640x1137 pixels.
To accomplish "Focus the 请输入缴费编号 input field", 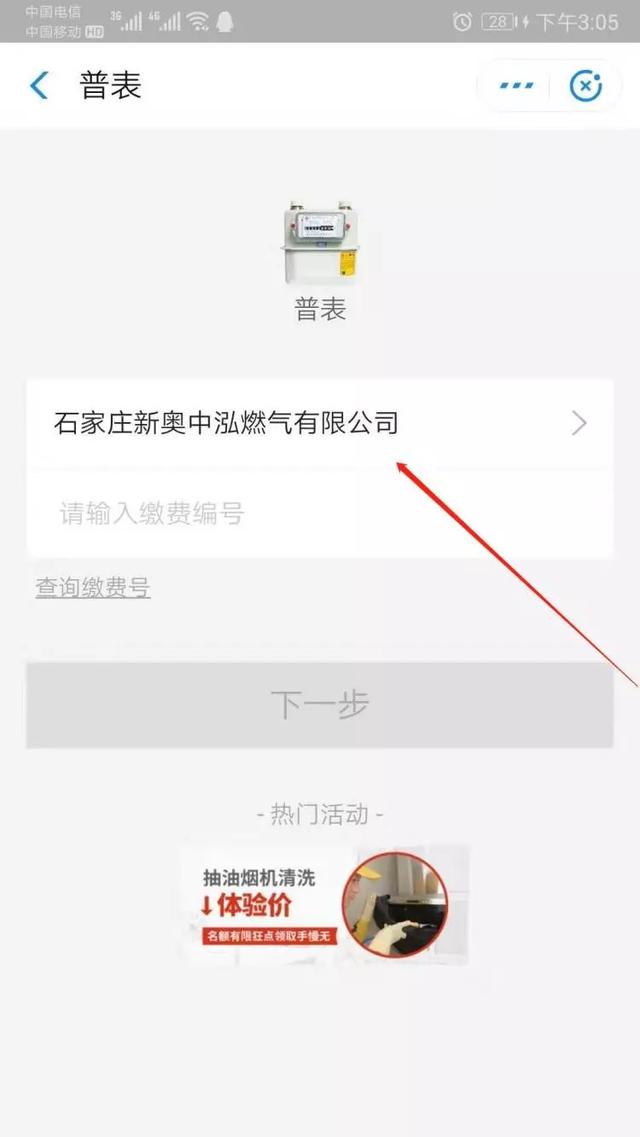I will 320,513.
